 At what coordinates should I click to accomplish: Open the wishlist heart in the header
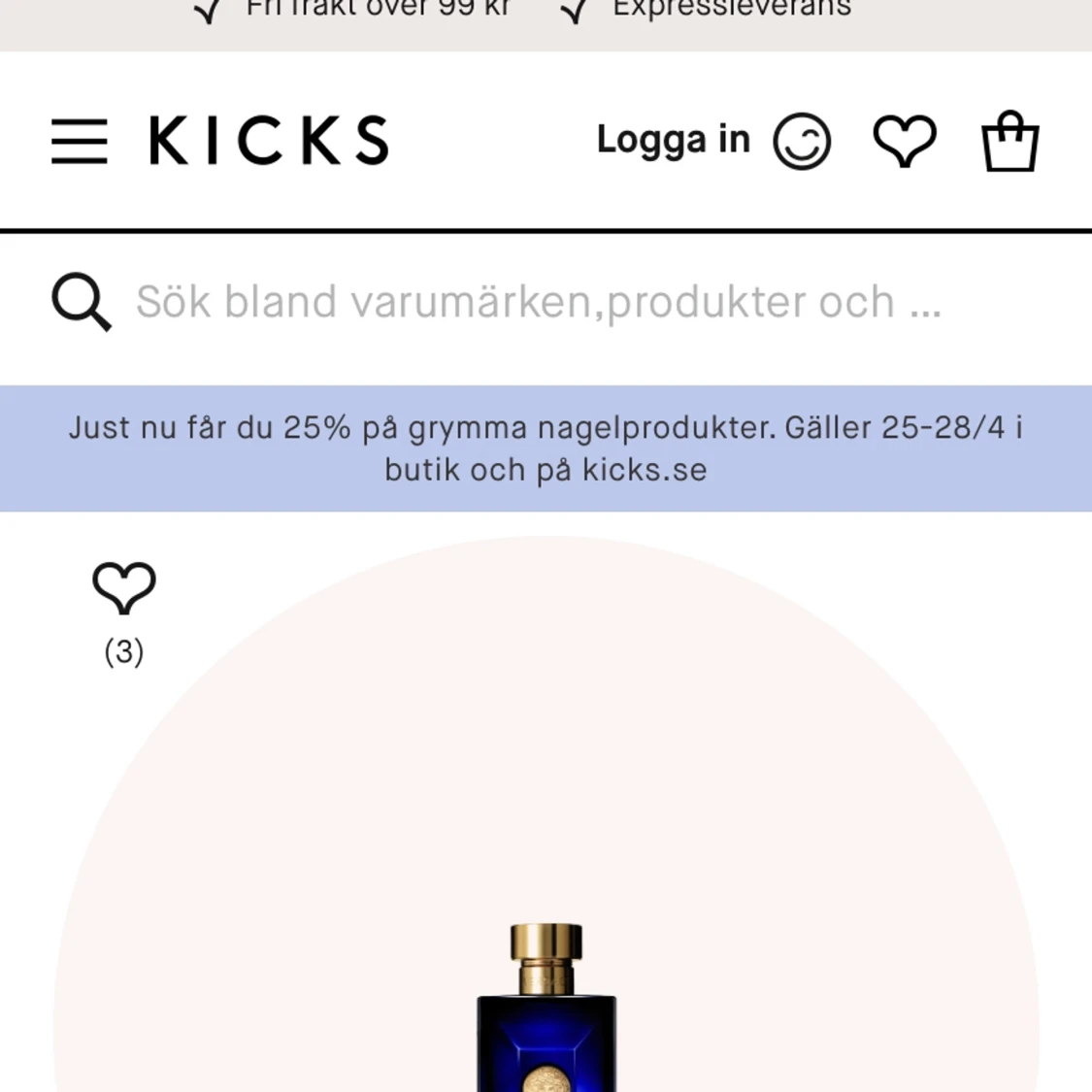[x=905, y=142]
